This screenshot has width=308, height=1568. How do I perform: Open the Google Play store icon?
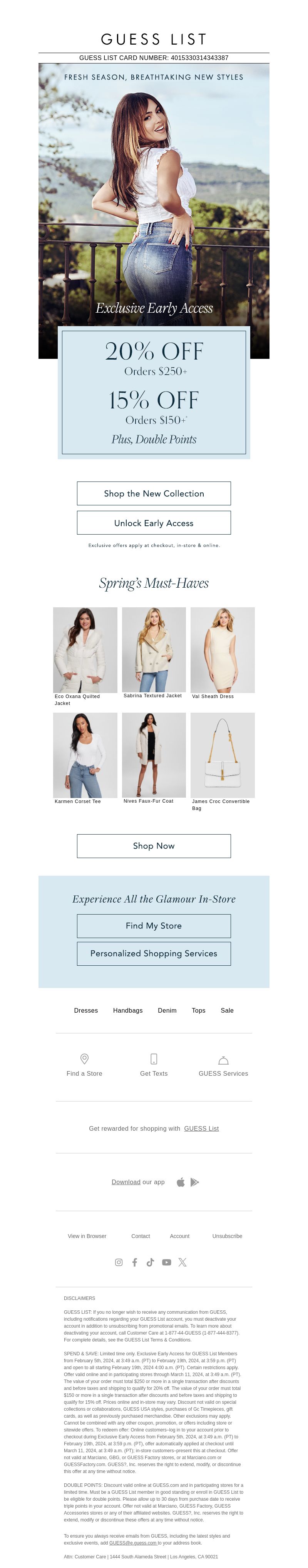[194, 1182]
